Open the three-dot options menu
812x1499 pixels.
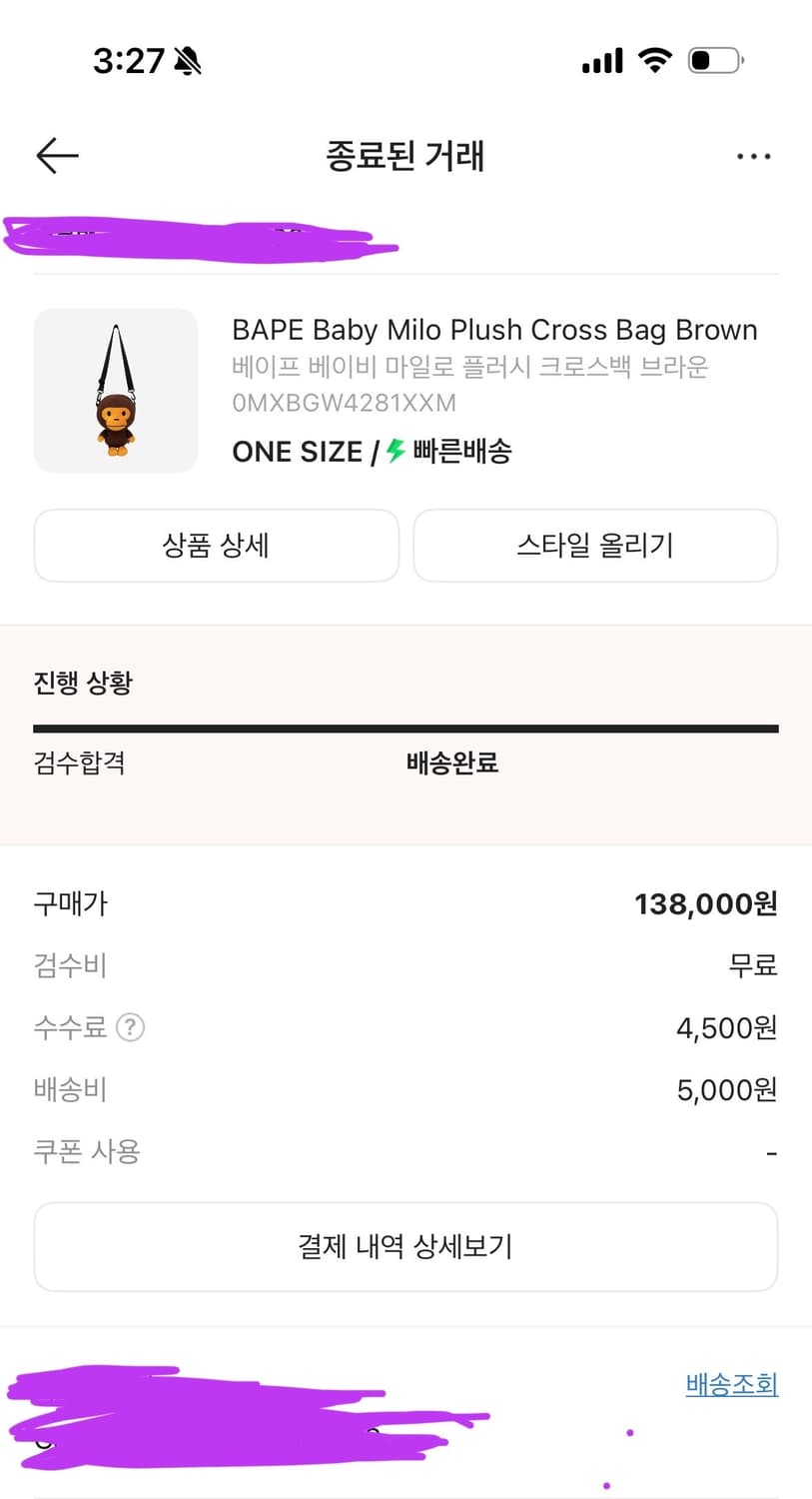[x=754, y=156]
